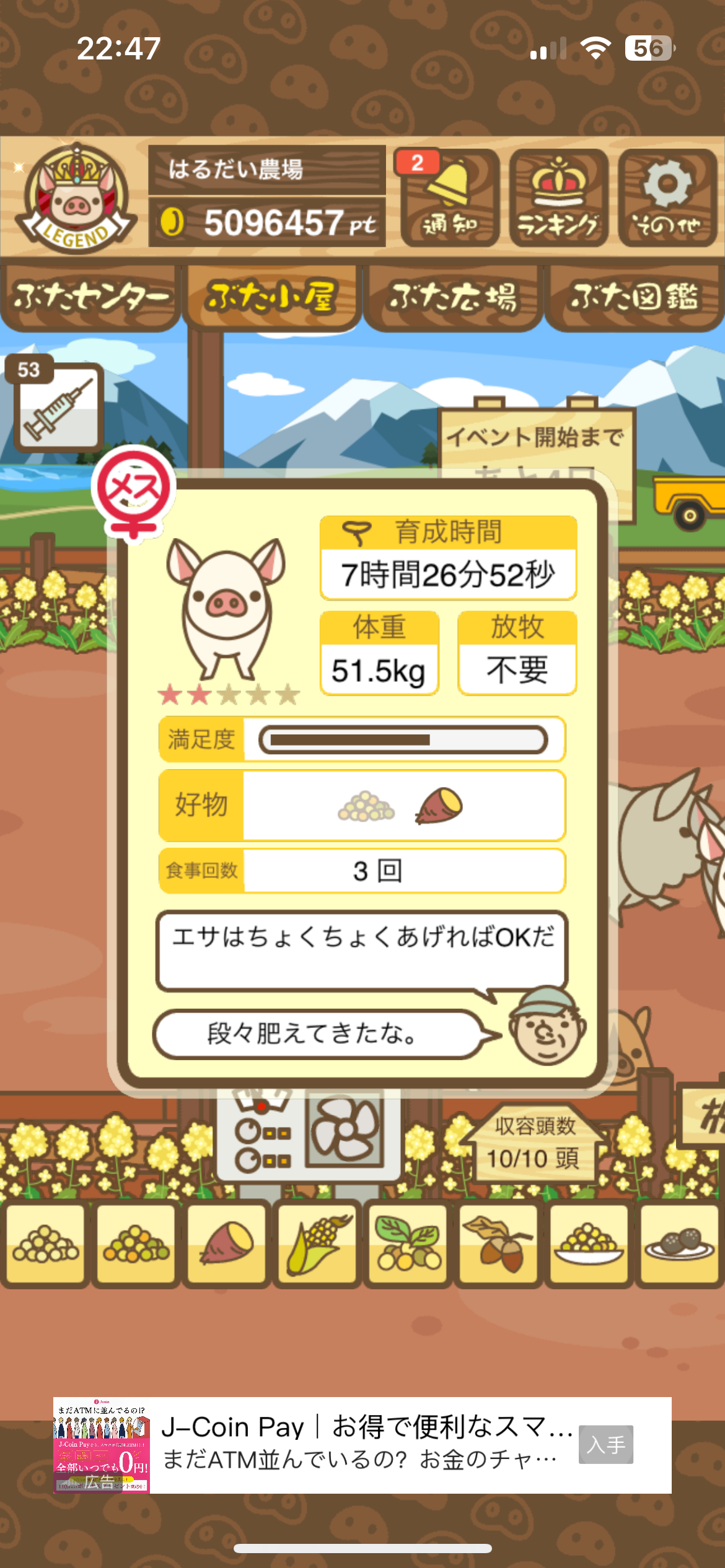The width and height of the screenshot is (725, 1568).
Task: Pick the corn cob feed
Action: pos(317,1244)
